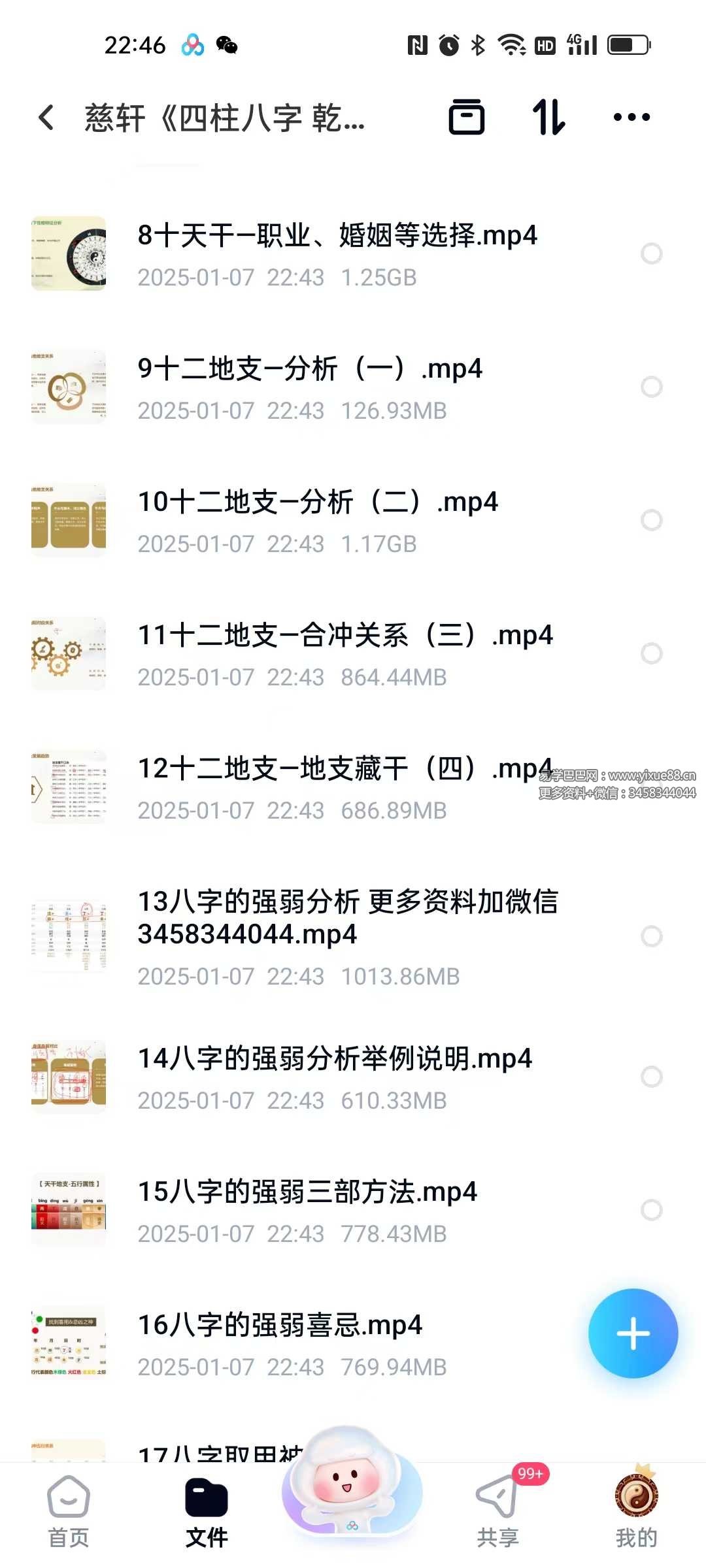Select the 8十天干一职业、婚姻等选择.mp4 checkbox
Image resolution: width=706 pixels, height=1568 pixels.
(651, 253)
